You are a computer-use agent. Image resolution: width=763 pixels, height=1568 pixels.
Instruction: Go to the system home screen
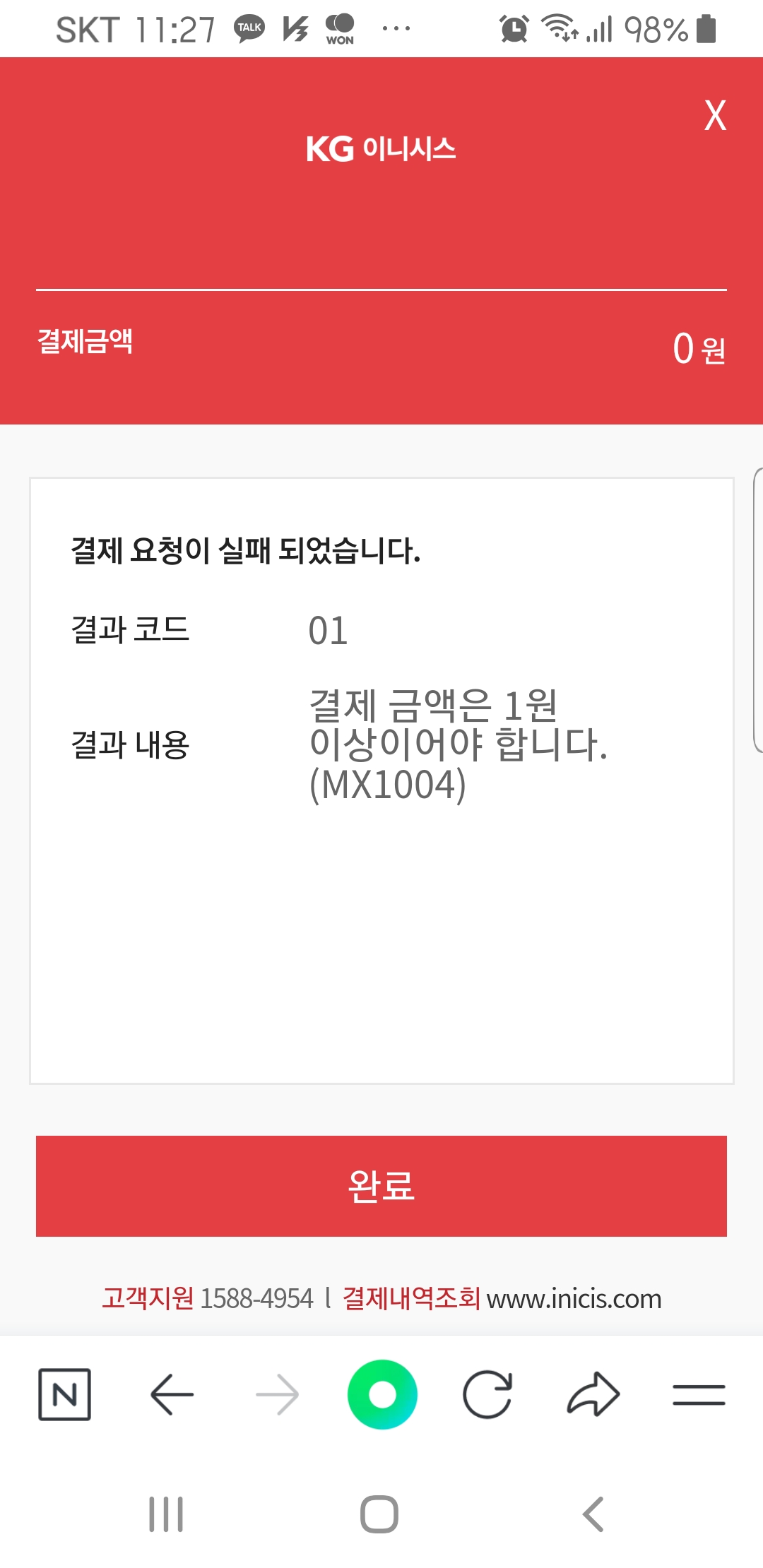coord(379,1514)
